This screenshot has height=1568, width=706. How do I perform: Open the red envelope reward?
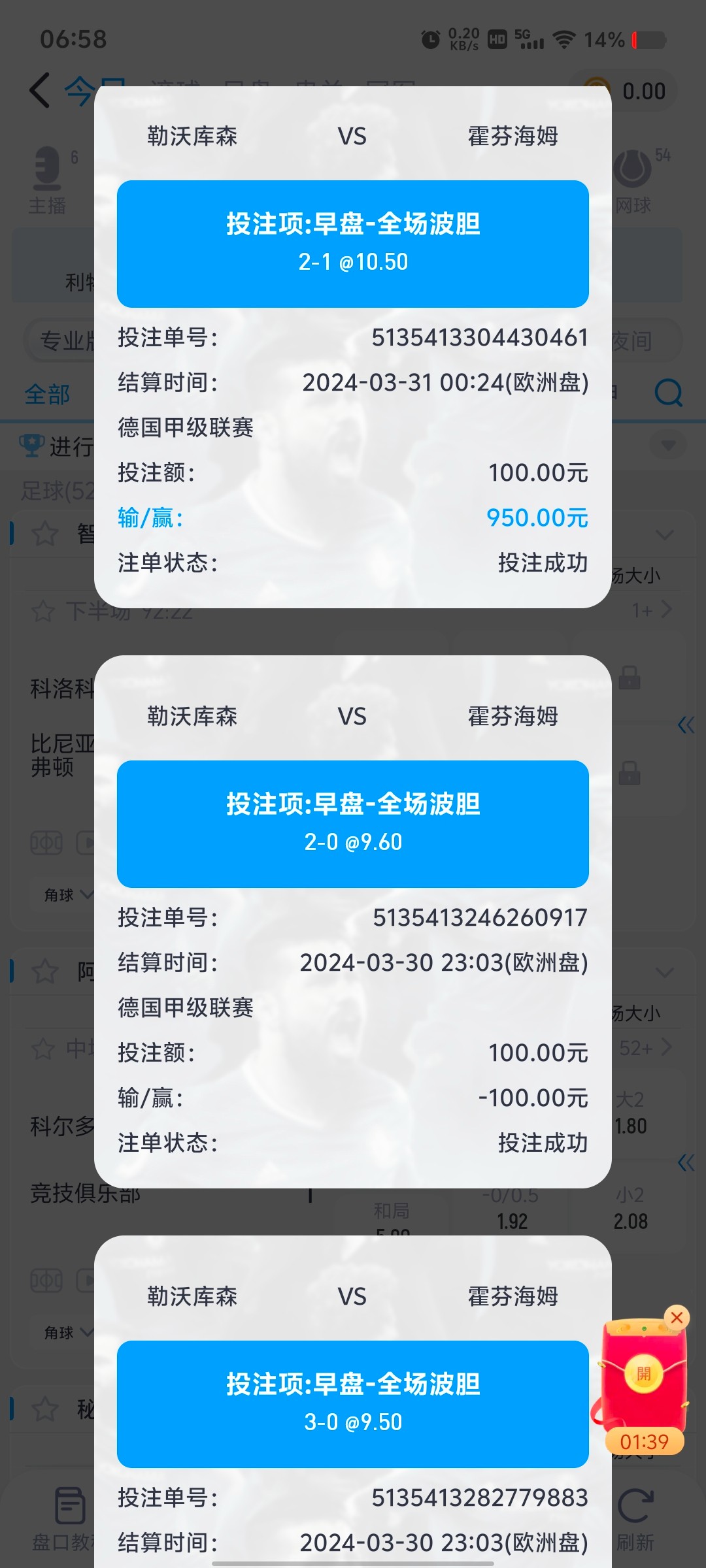[x=644, y=1374]
